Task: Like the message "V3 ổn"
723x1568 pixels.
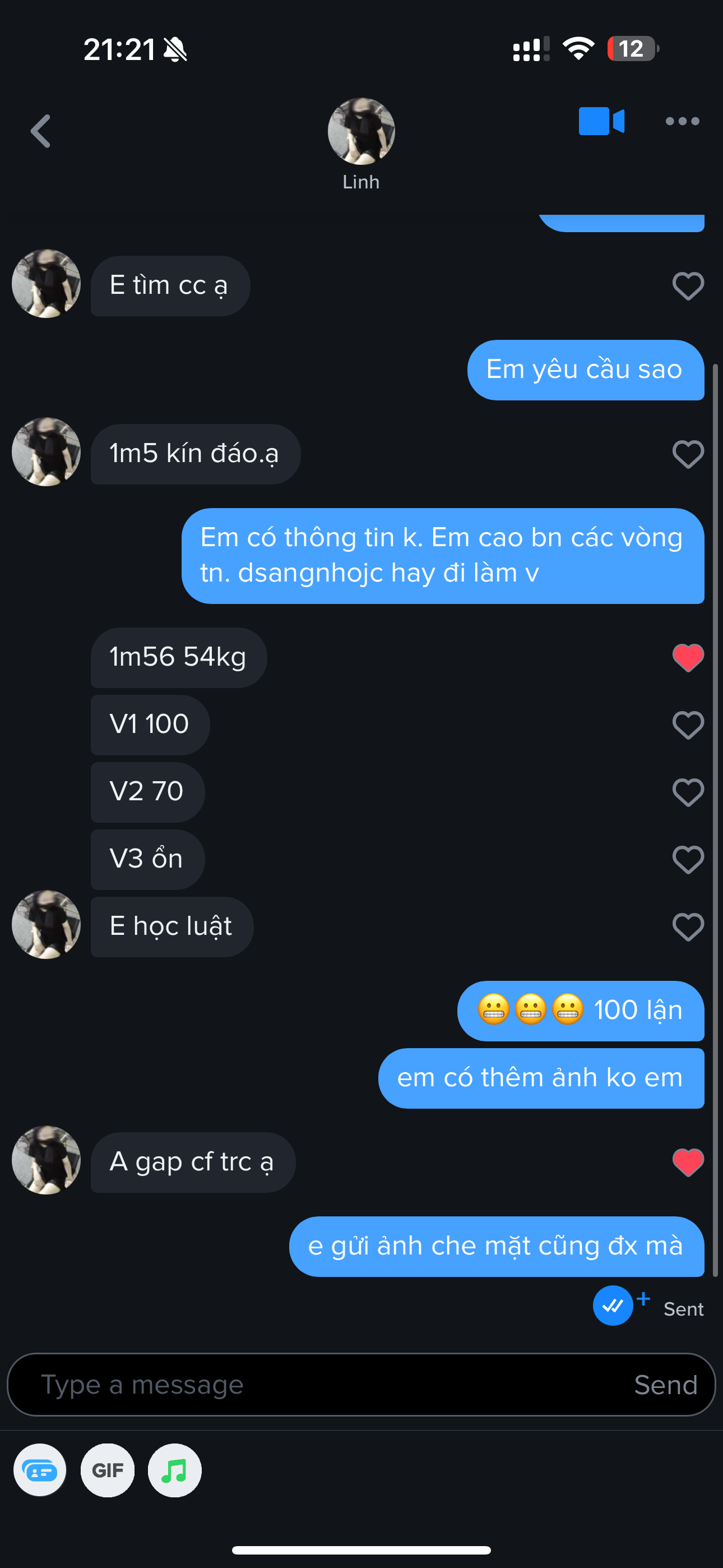Action: click(x=688, y=860)
